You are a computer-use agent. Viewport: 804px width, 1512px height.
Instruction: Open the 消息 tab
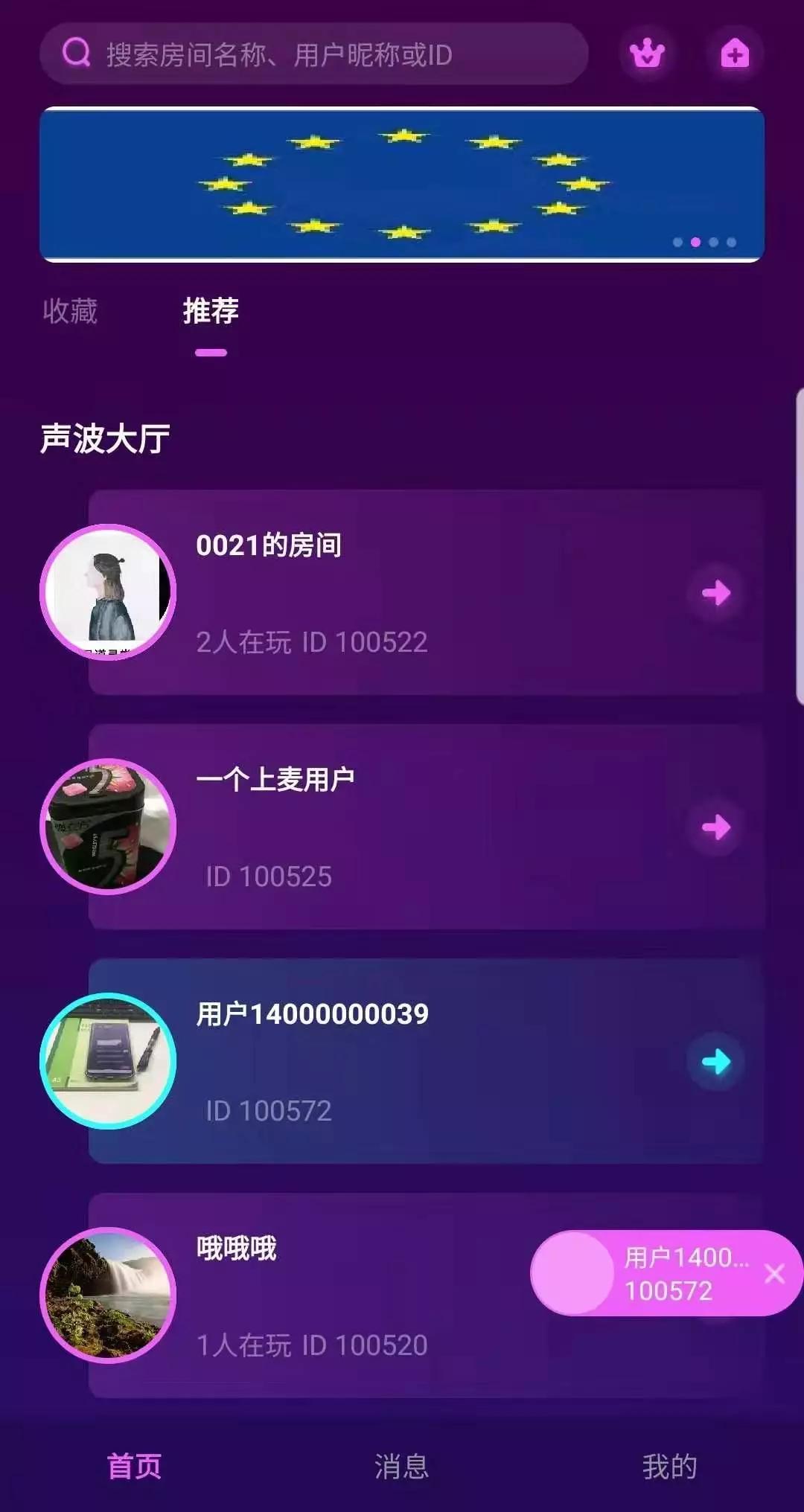(x=402, y=1467)
